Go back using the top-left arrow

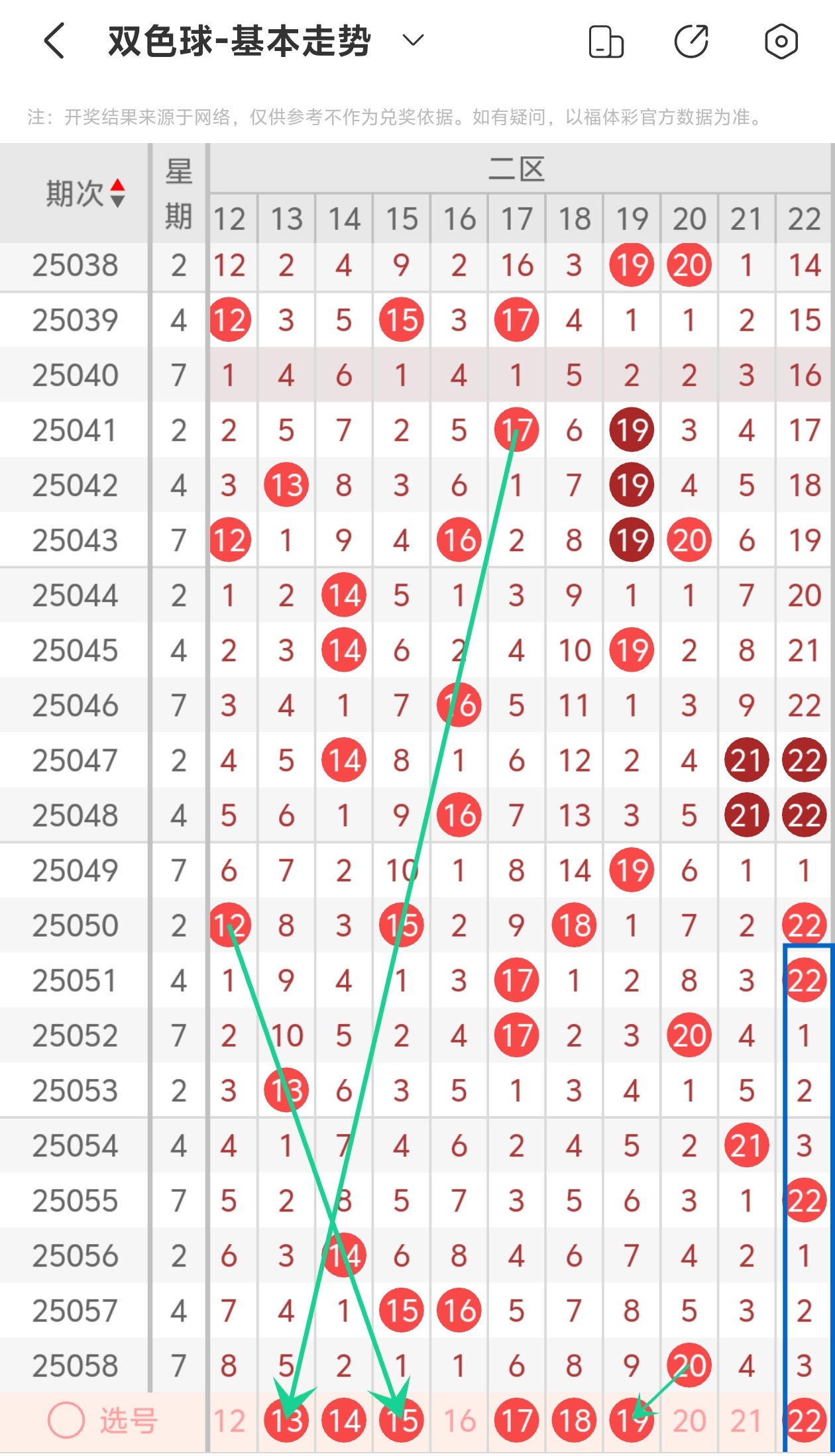point(54,41)
